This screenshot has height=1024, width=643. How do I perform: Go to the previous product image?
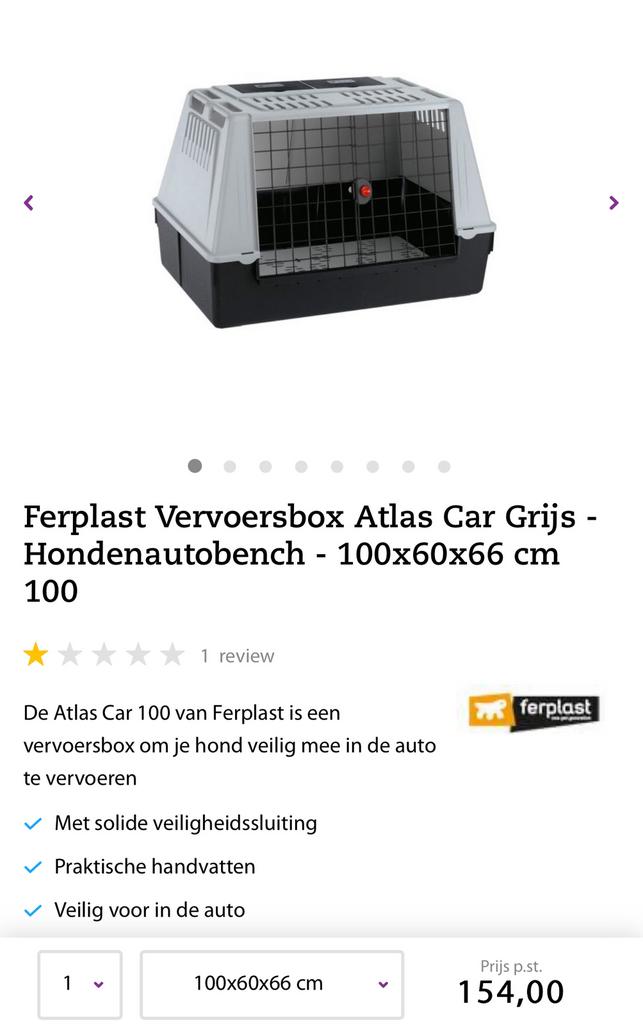coord(28,203)
